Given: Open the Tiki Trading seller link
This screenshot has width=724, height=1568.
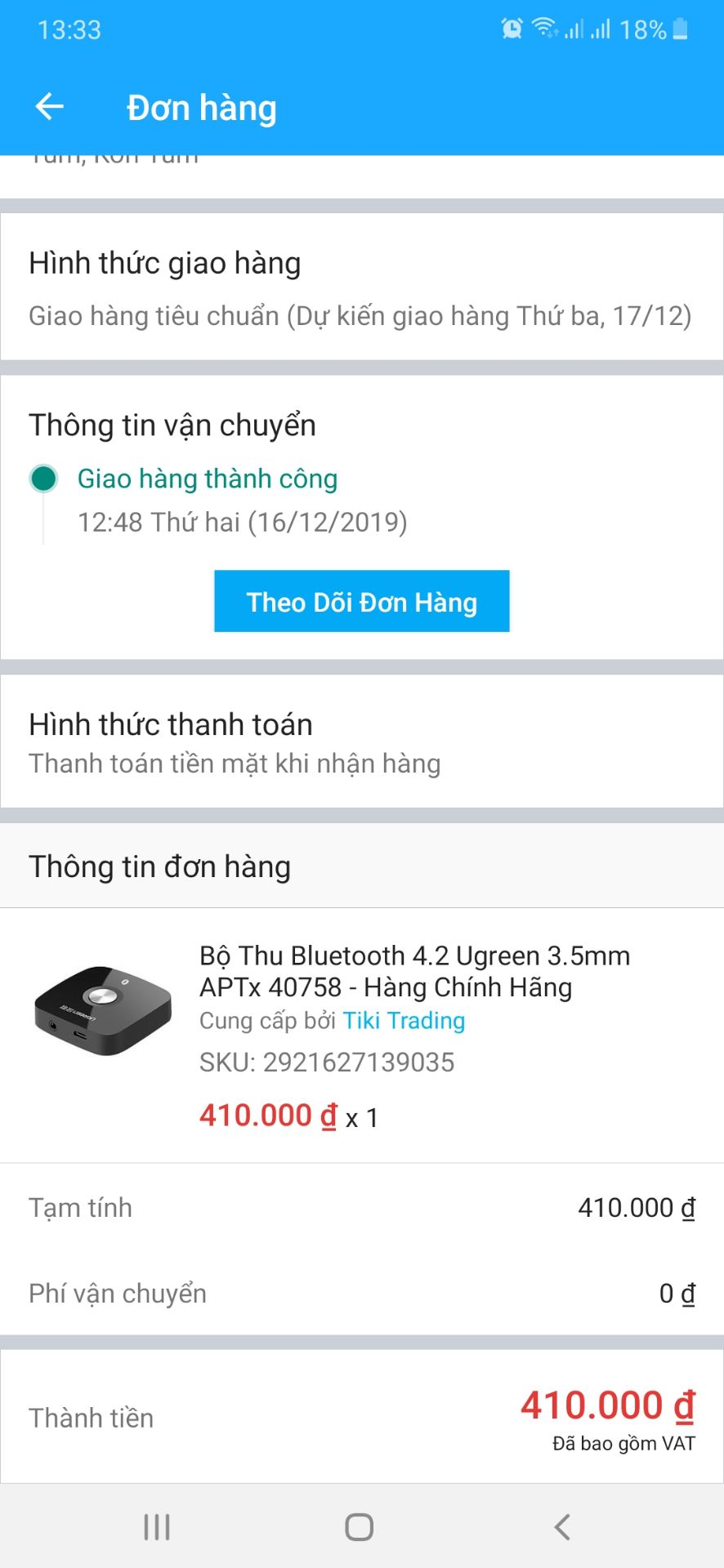Looking at the screenshot, I should (404, 1021).
